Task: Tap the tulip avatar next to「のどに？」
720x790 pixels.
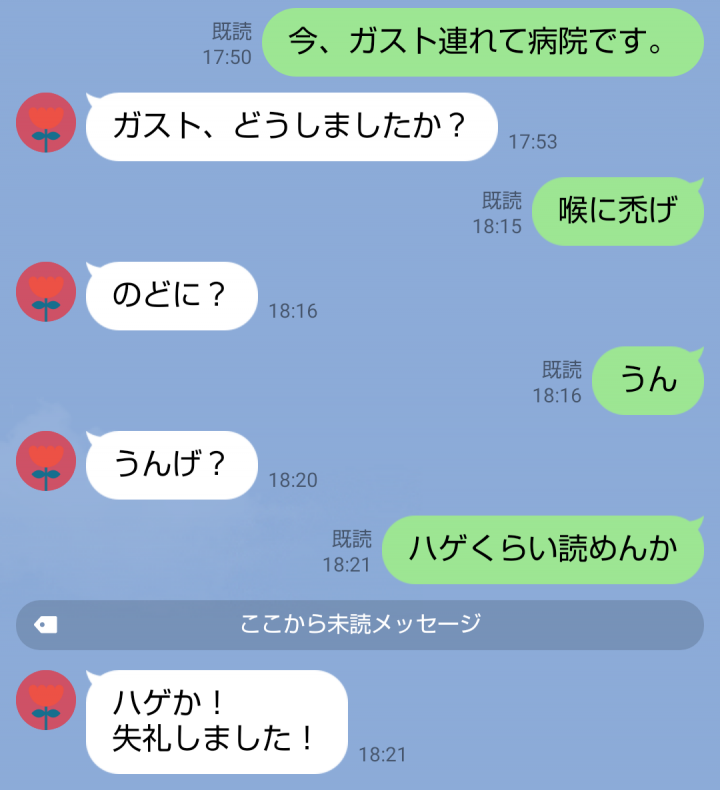Action: point(46,292)
